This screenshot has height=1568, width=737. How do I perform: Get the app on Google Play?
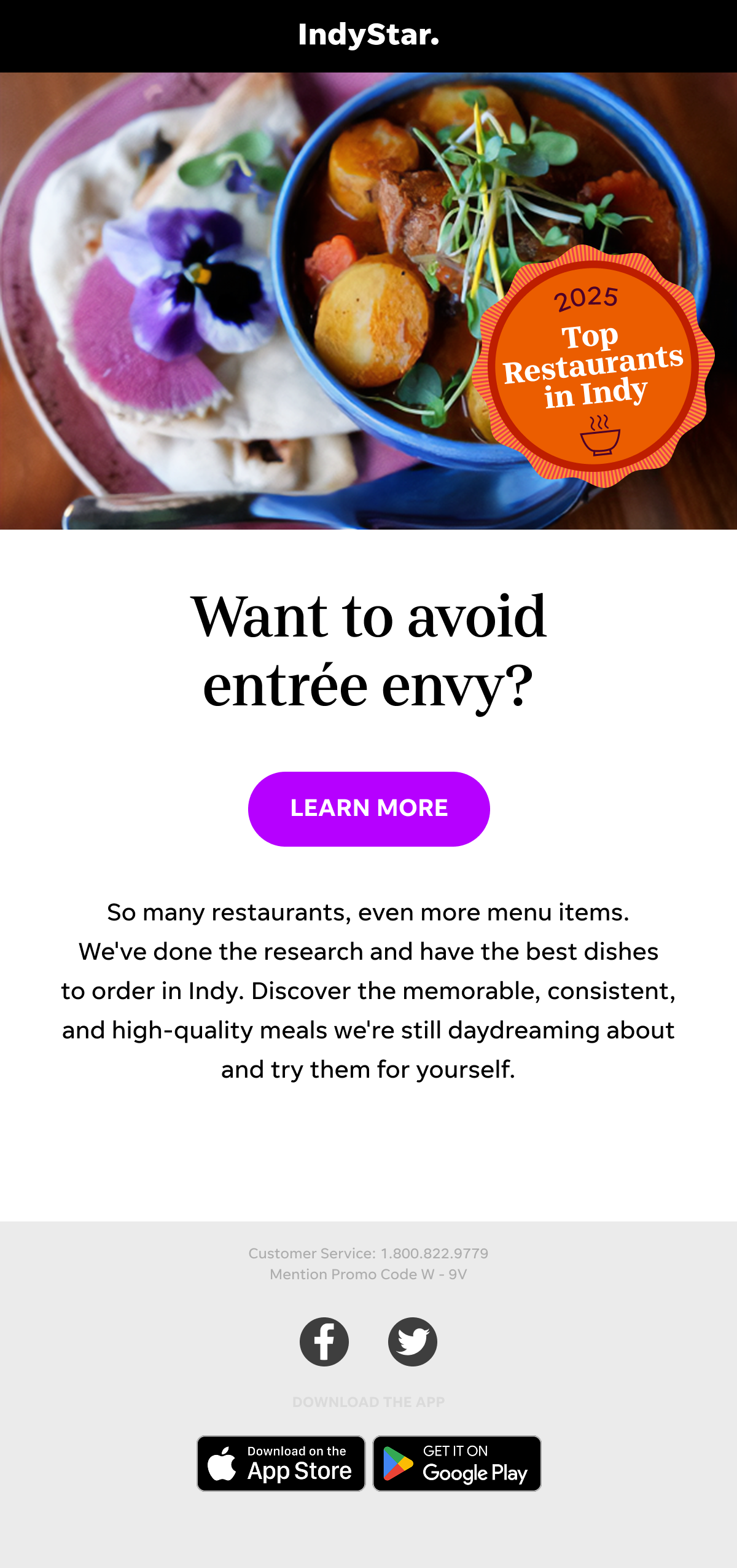[x=457, y=1463]
